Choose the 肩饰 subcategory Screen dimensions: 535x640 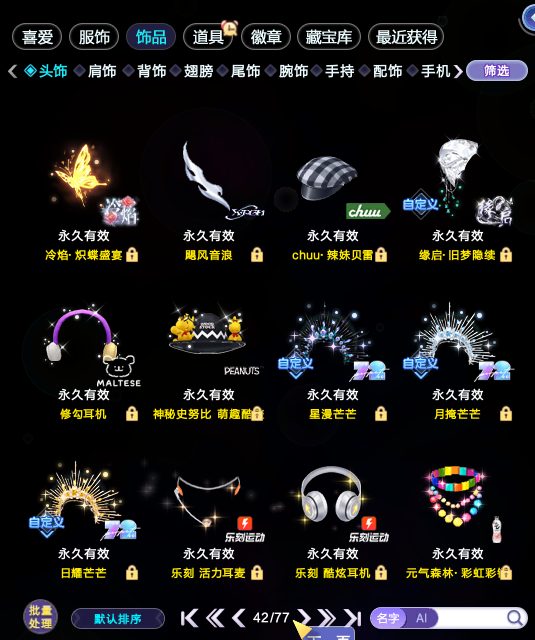tap(102, 71)
